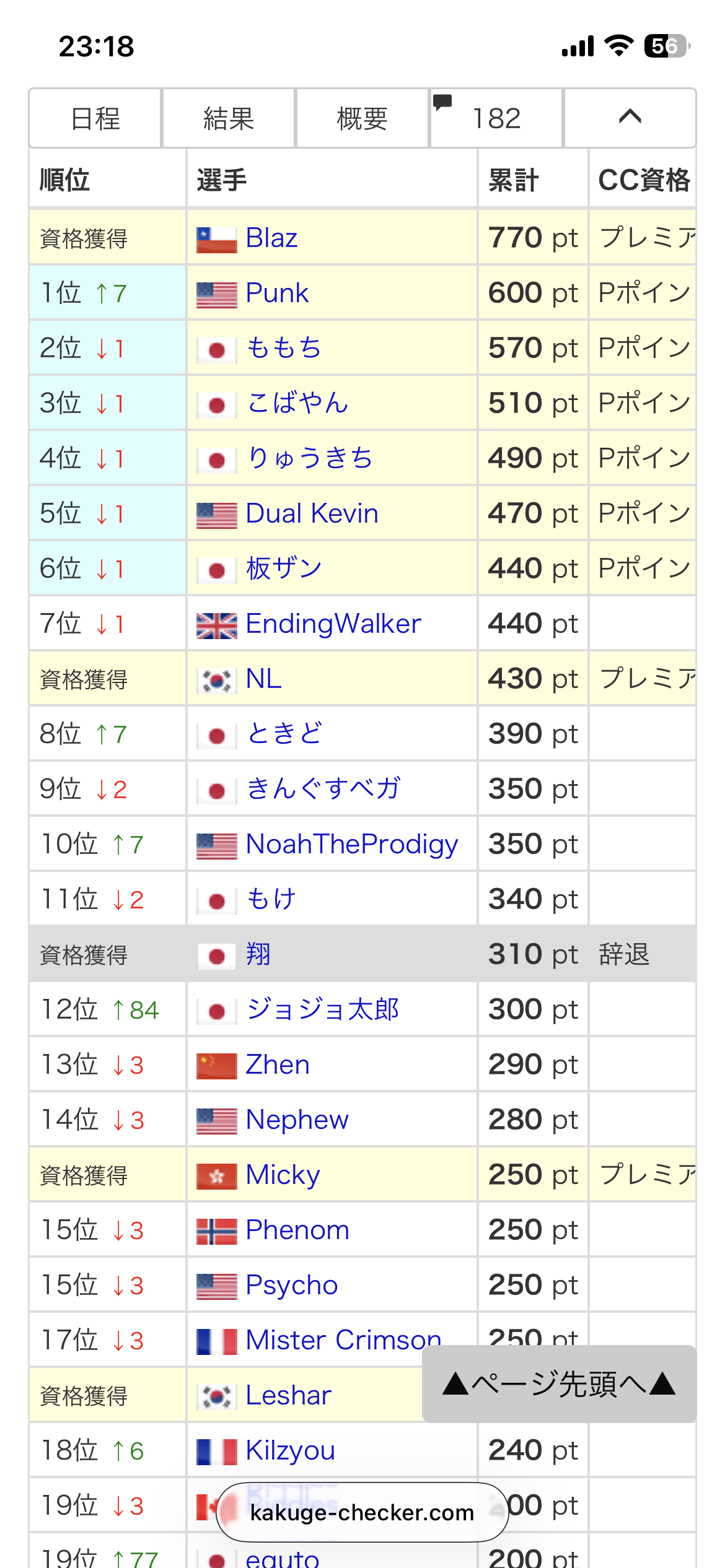725x1568 pixels.
Task: Open NoahTheProdigy's profile
Action: [x=351, y=844]
